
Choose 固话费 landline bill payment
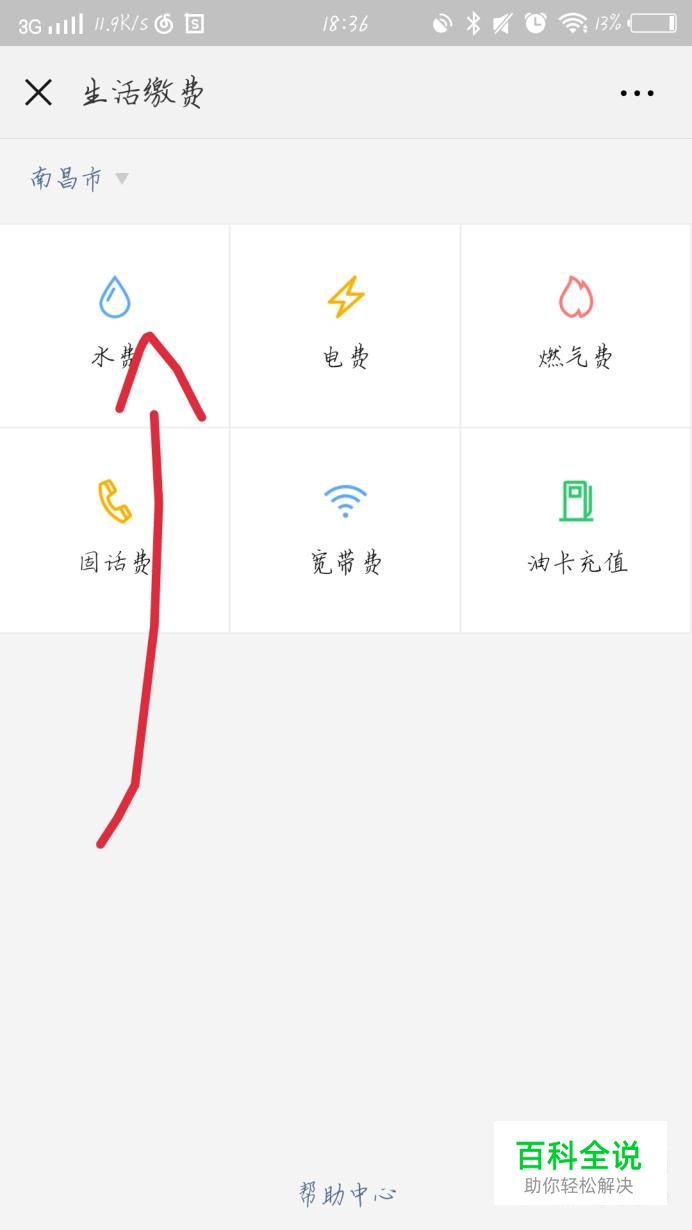pyautogui.click(x=115, y=530)
